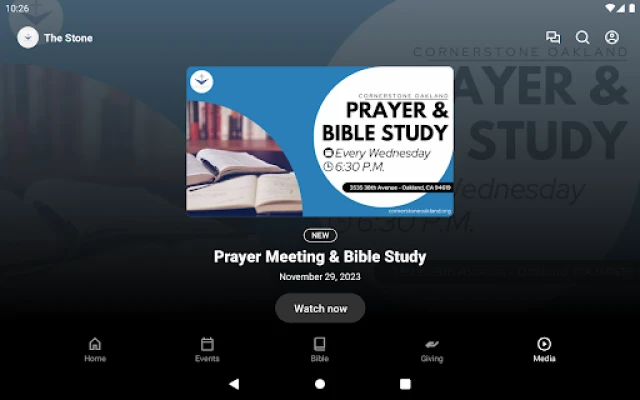Select the Media tab

pos(544,349)
